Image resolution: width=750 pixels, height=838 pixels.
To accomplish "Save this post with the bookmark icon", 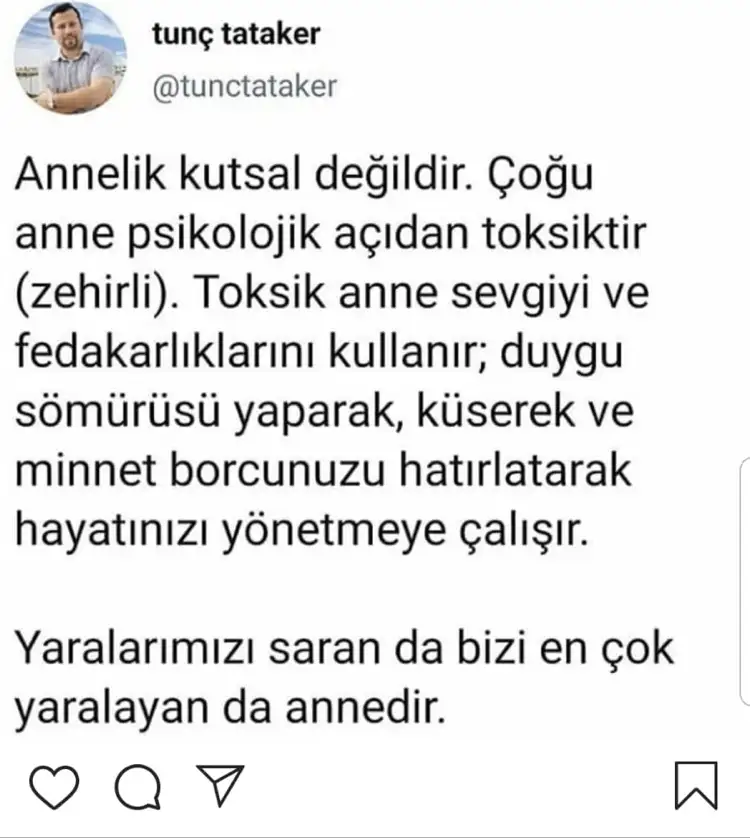I will [x=696, y=787].
